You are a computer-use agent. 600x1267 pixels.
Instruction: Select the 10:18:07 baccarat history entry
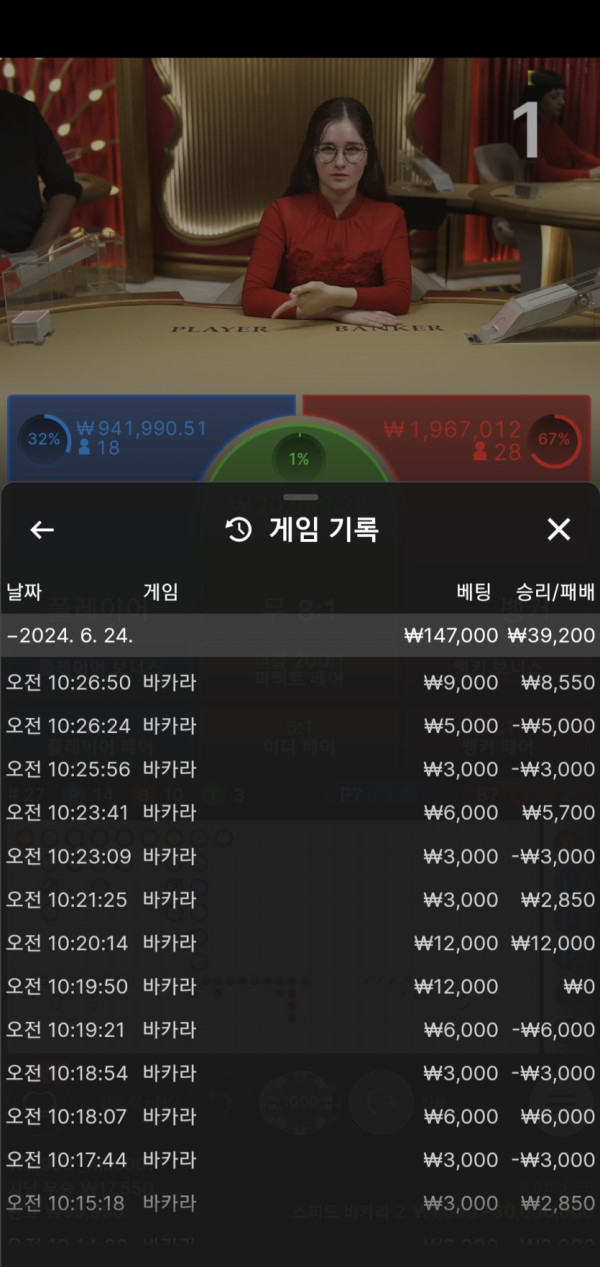click(x=300, y=1116)
